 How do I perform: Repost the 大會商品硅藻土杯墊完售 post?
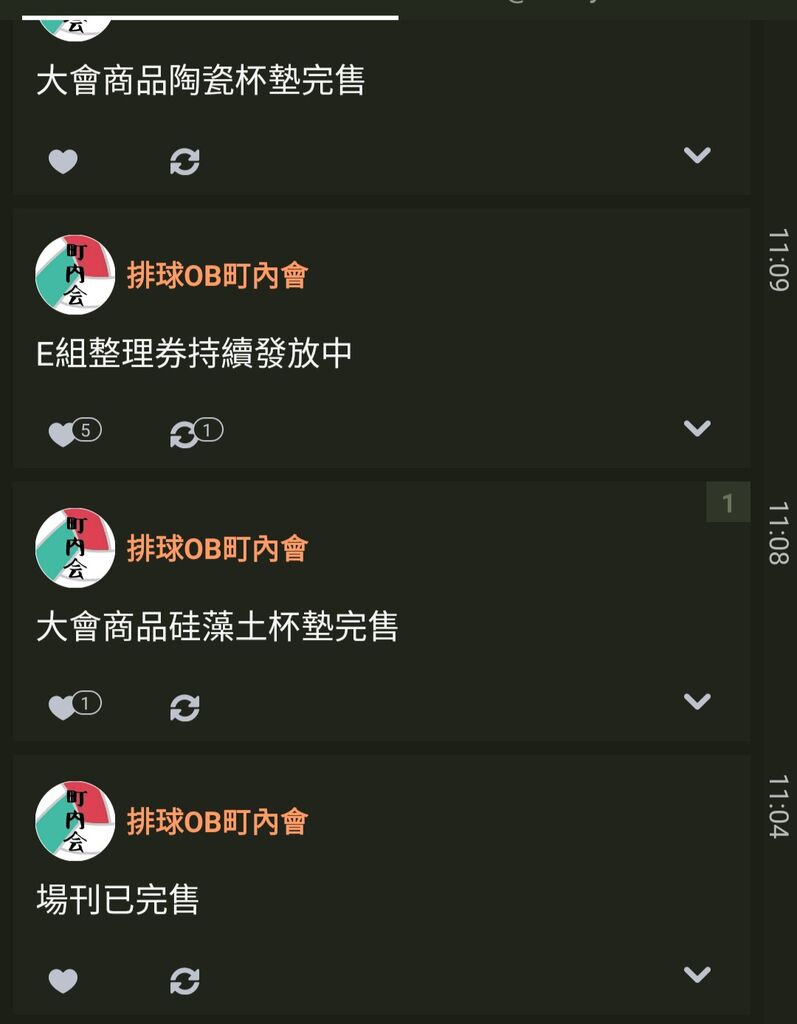(184, 708)
